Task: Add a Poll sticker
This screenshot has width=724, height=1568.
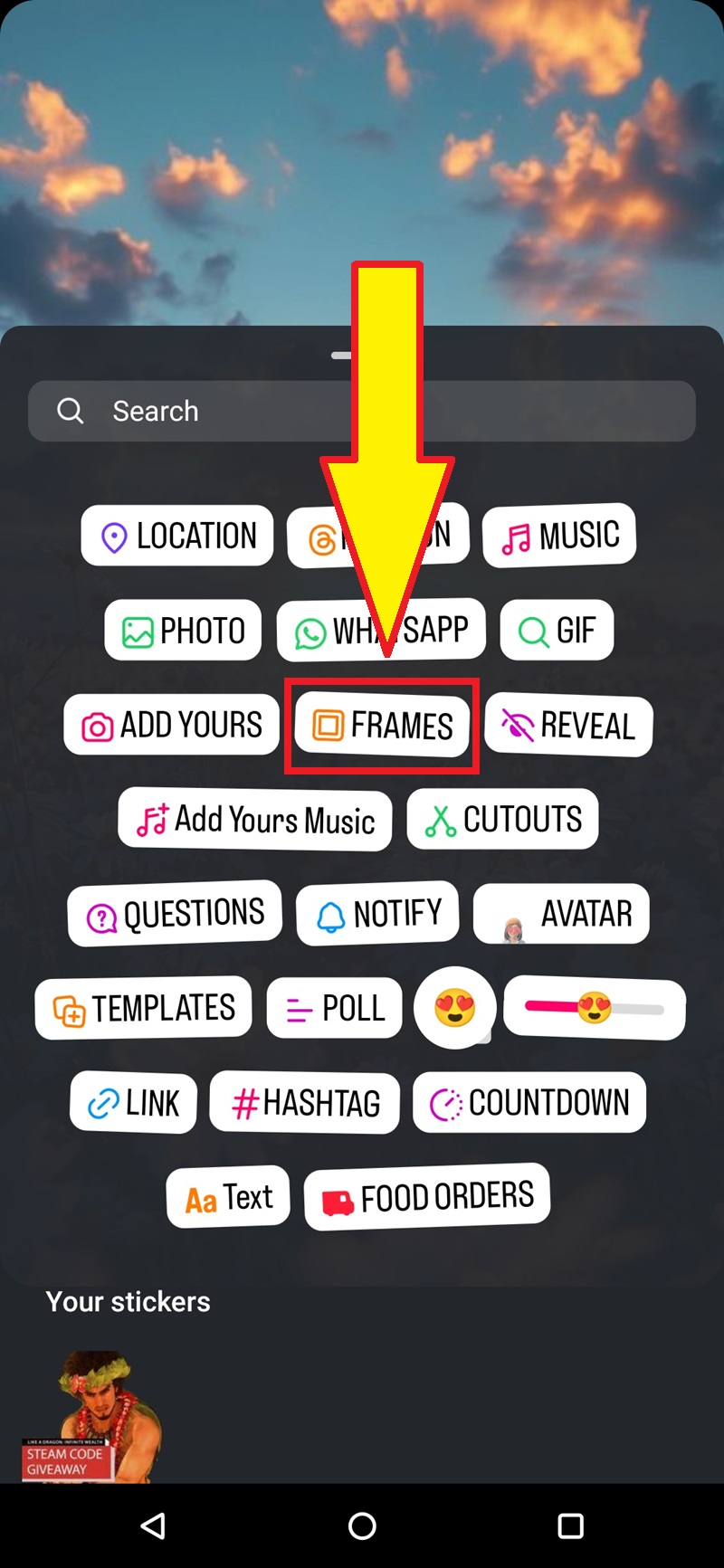Action: click(x=334, y=1008)
